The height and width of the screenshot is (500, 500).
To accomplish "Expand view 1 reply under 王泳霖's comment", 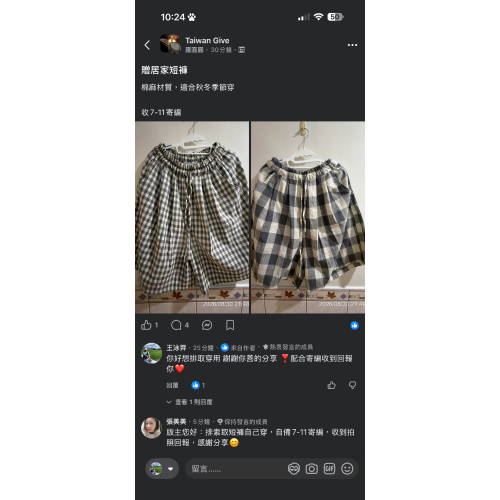I will click(189, 402).
